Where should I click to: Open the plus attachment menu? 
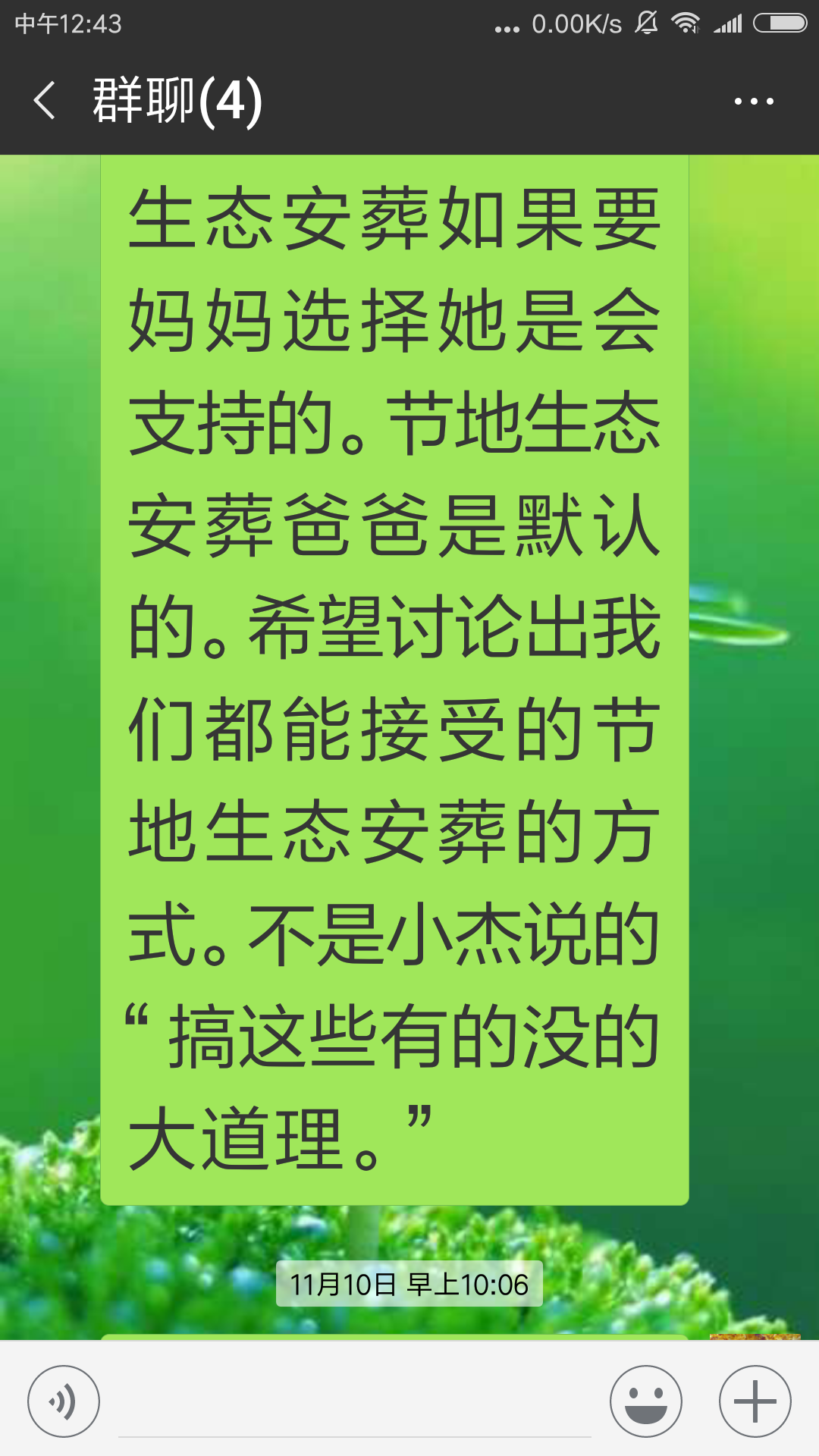pyautogui.click(x=755, y=1401)
